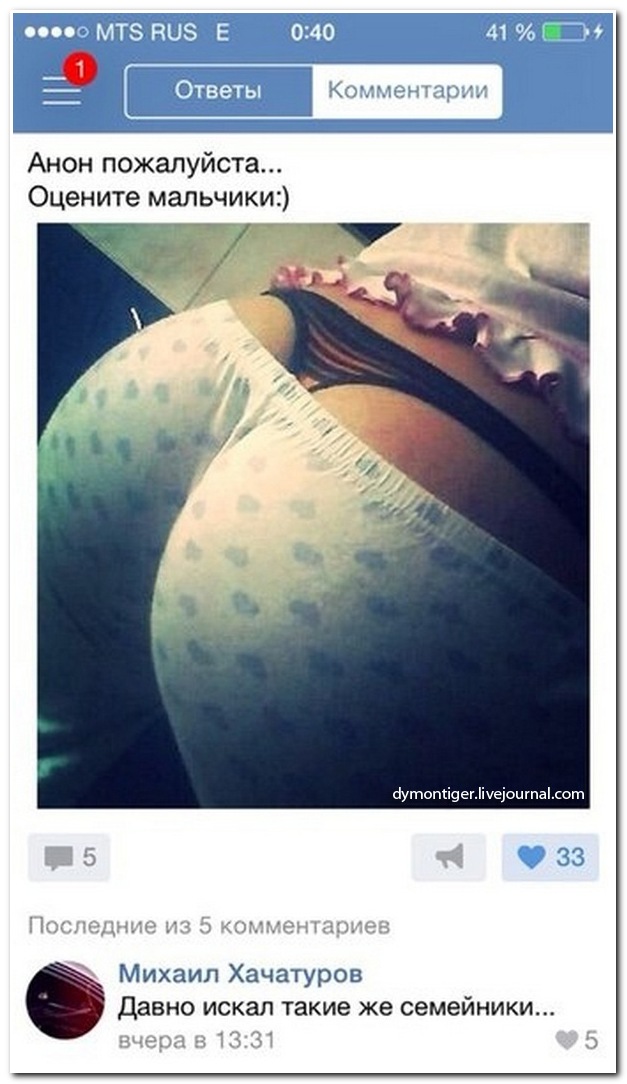The height and width of the screenshot is (1084, 627).
Task: Open the post photo in full view
Action: [x=313, y=515]
